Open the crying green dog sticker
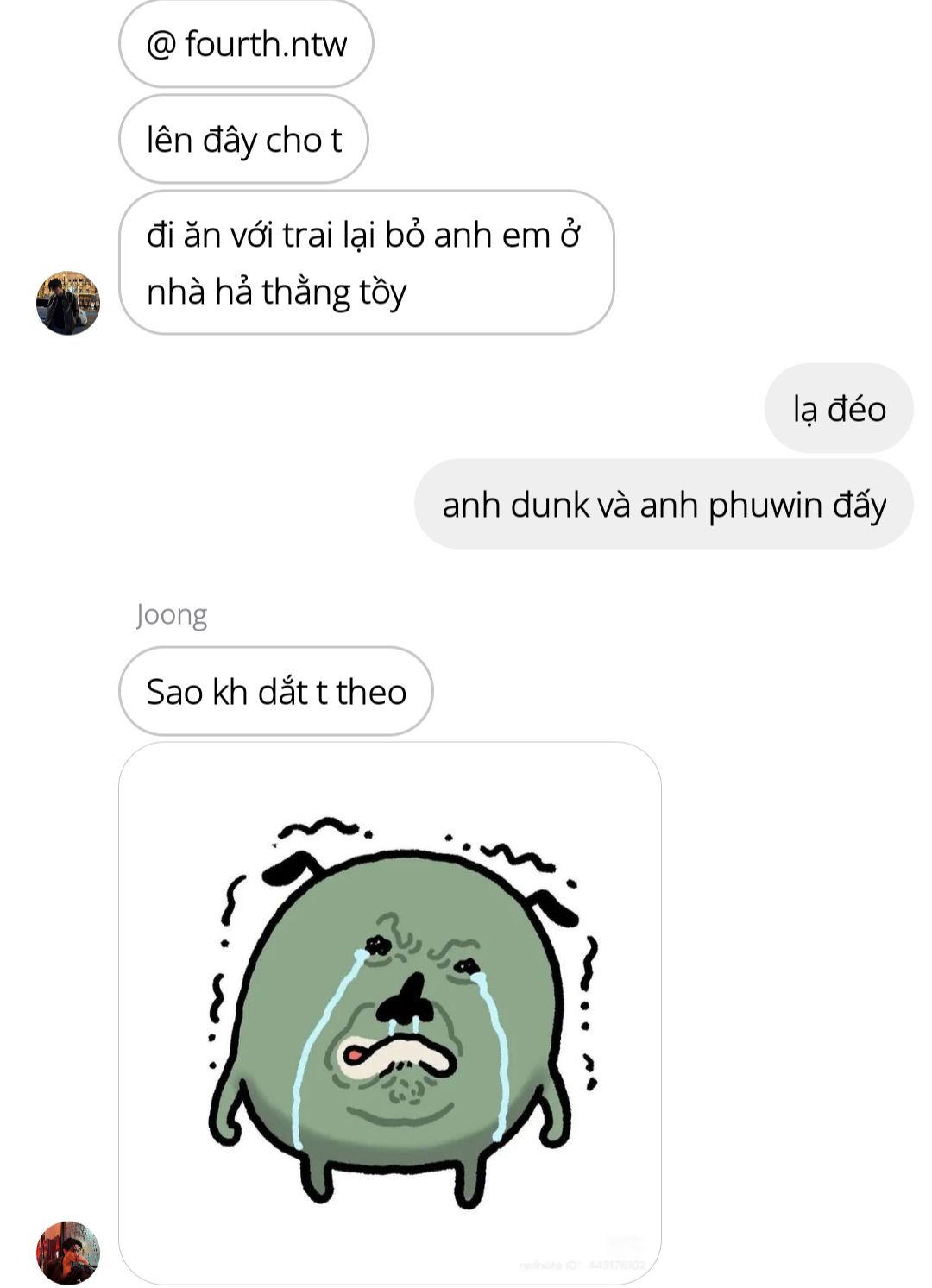Screen dimensions: 932x1288 coord(390,1011)
